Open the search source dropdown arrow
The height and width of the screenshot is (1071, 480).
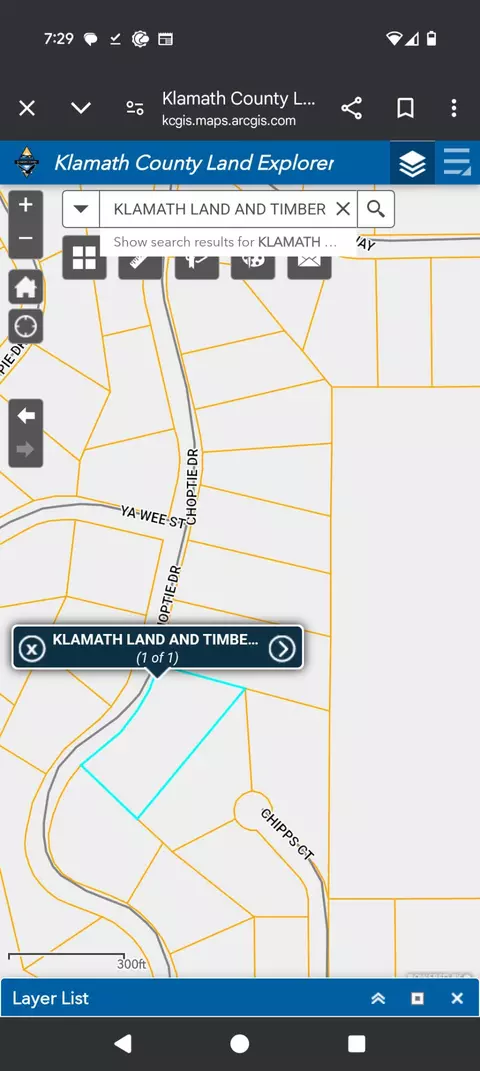[81, 209]
